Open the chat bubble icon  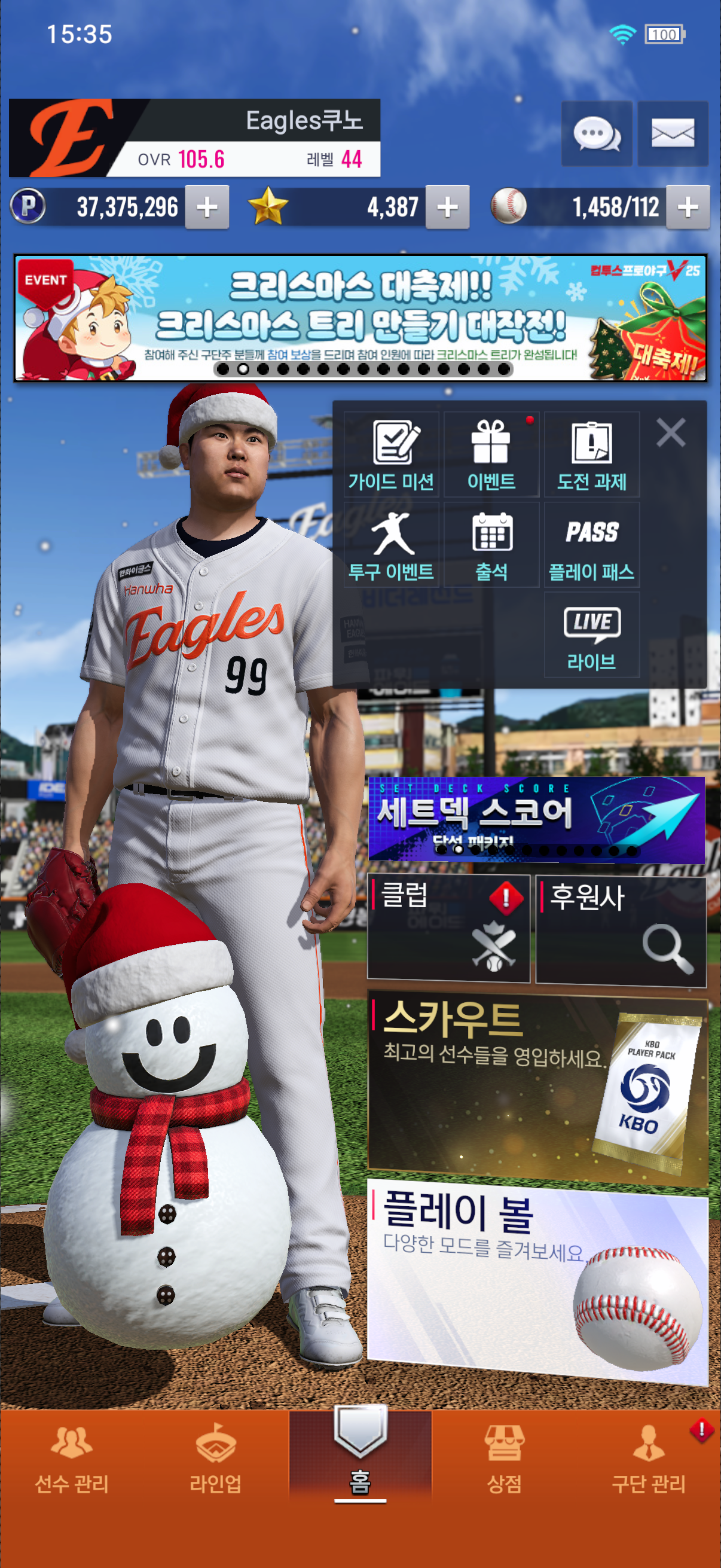596,134
